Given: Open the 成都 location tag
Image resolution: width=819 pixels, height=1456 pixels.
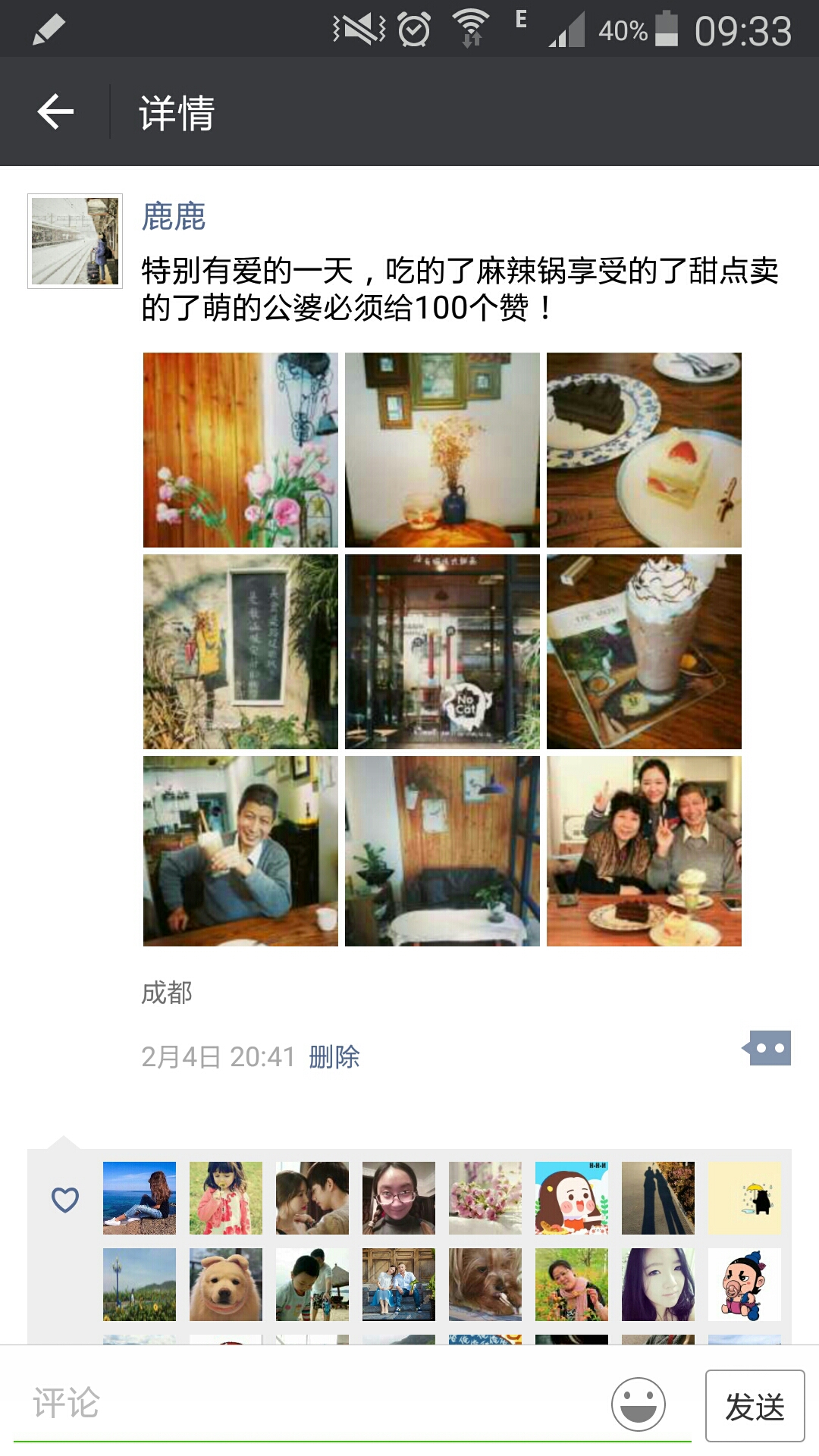Looking at the screenshot, I should click(x=167, y=992).
